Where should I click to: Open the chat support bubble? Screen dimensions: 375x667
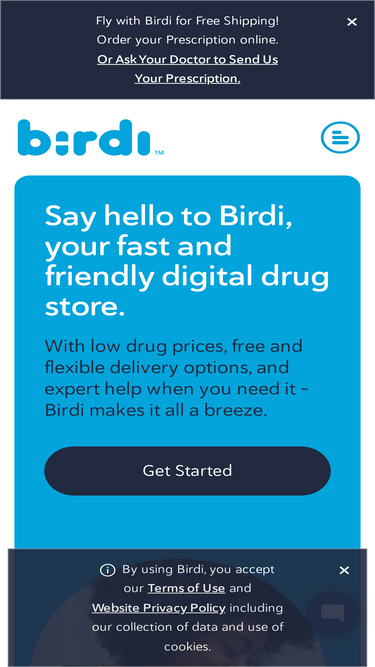[x=332, y=613]
